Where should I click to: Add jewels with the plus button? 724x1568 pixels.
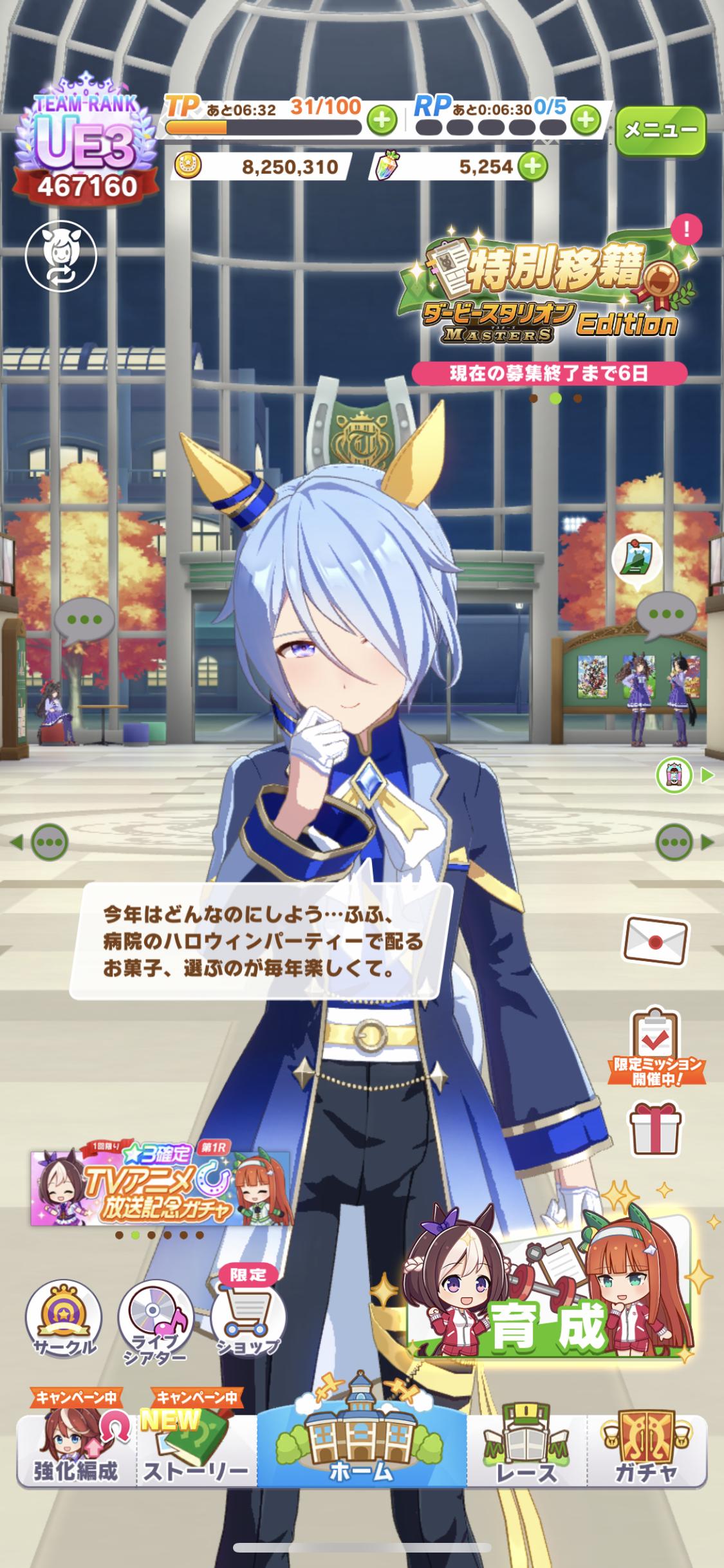[532, 167]
